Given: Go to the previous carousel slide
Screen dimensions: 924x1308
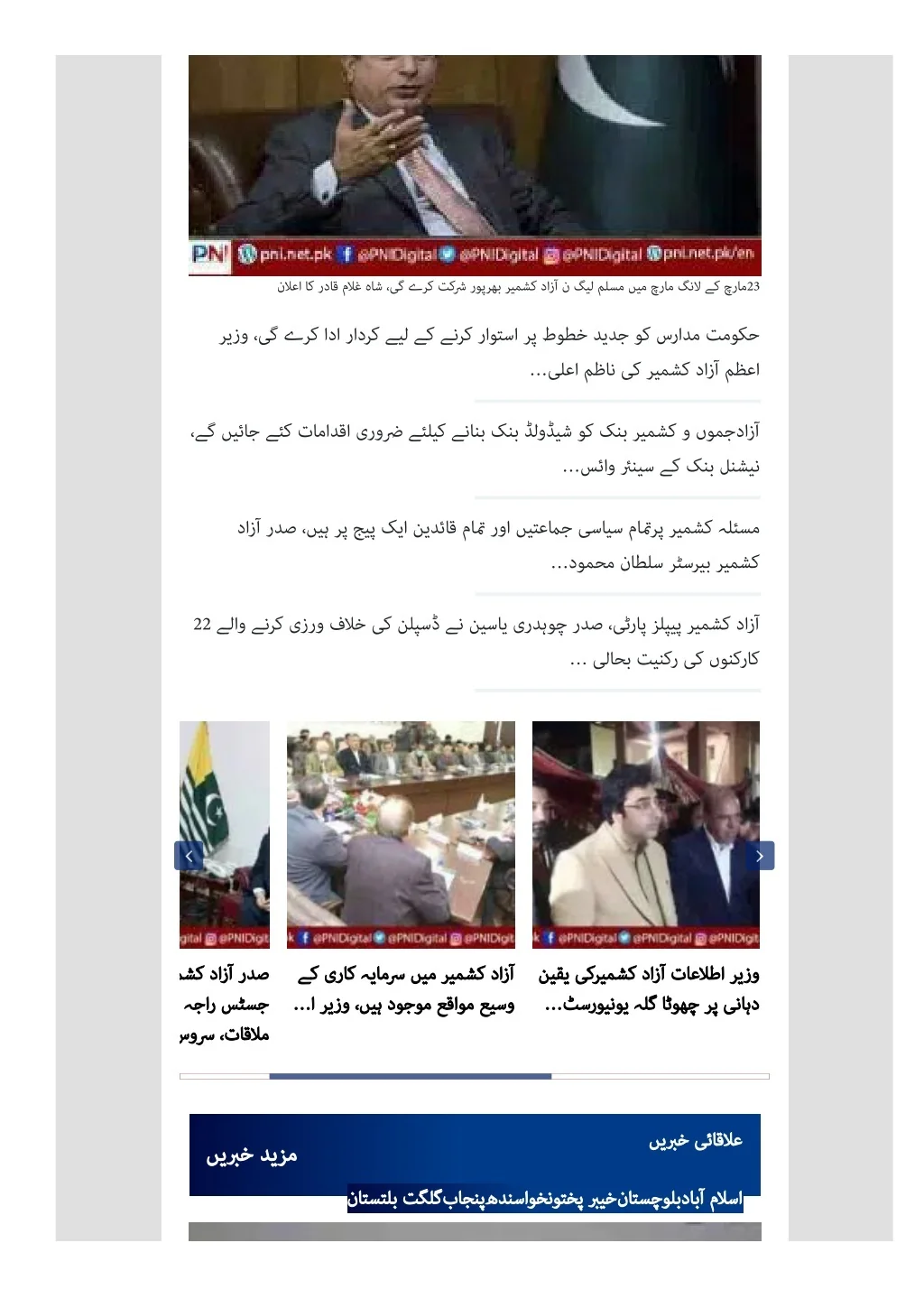Looking at the screenshot, I should click(x=189, y=856).
